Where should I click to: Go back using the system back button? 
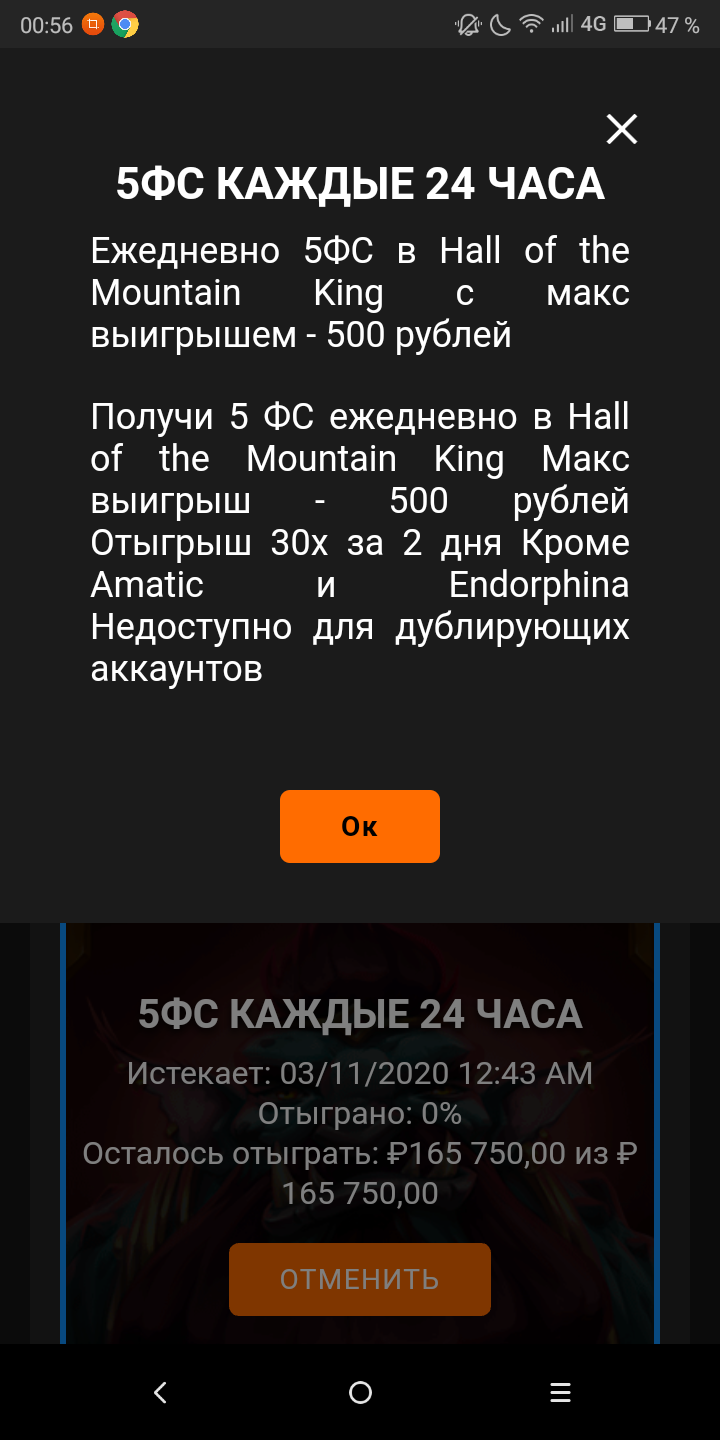point(160,1392)
